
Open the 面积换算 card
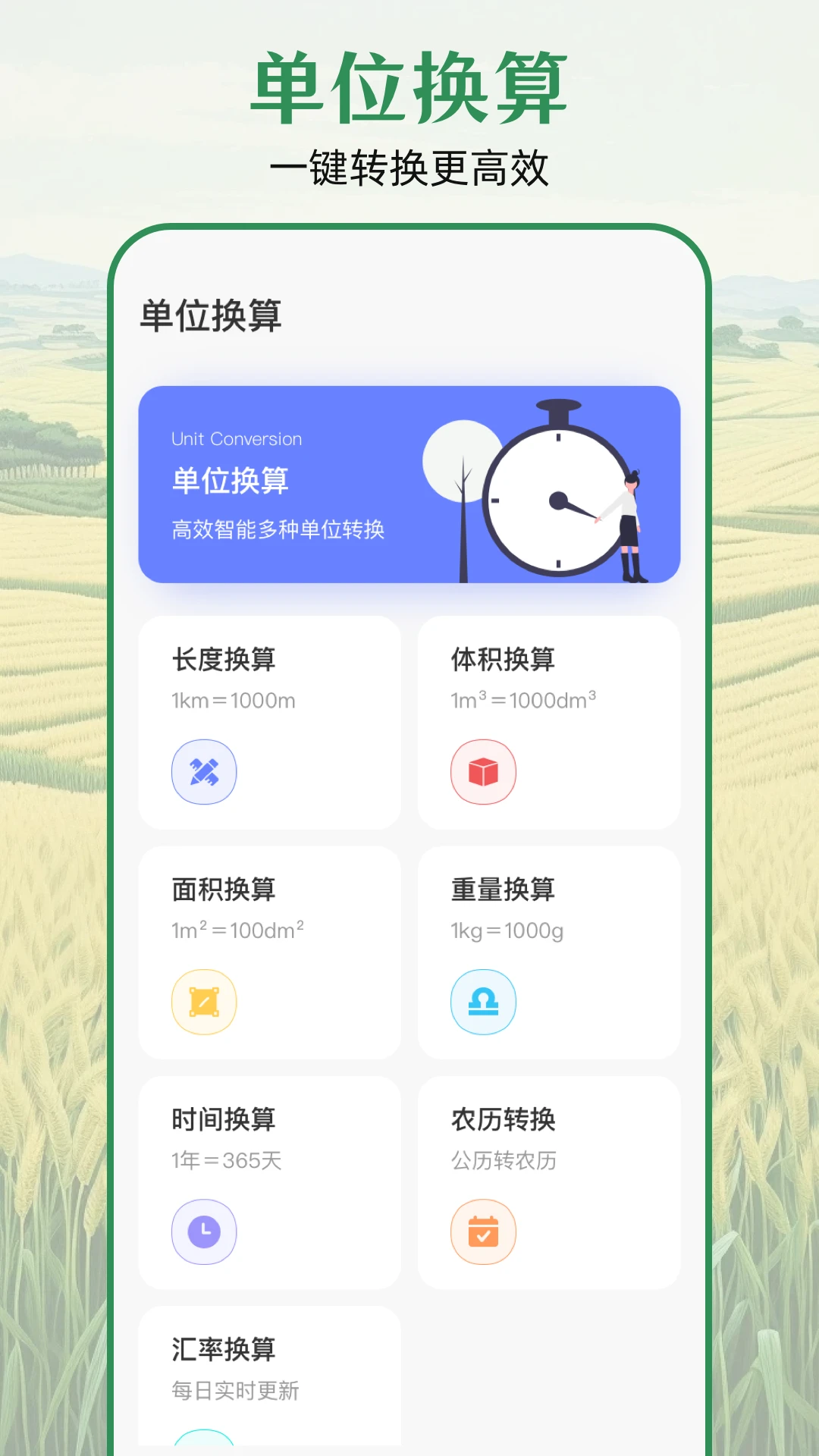click(x=269, y=952)
